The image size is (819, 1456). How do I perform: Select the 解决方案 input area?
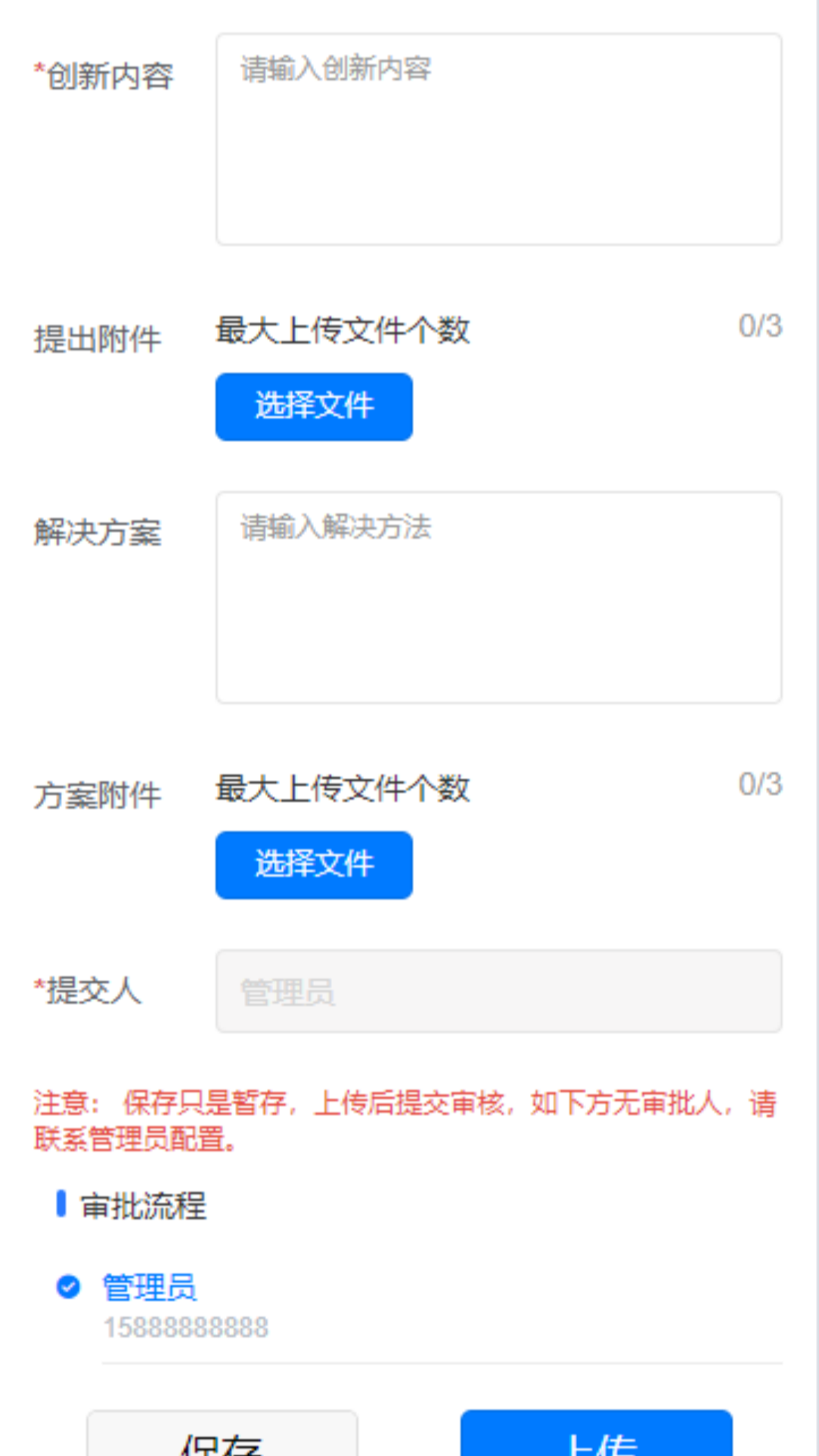499,598
